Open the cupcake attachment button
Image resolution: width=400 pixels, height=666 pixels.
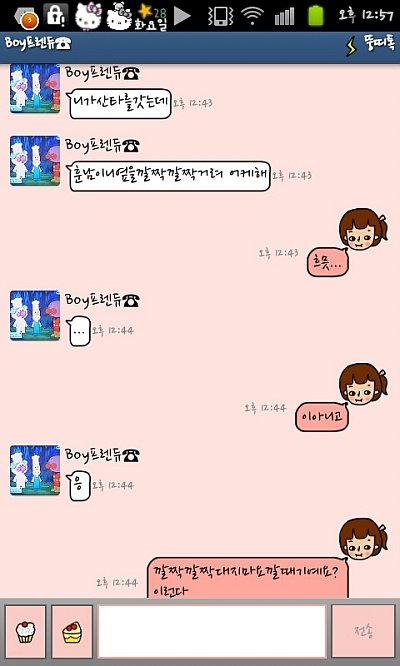point(25,631)
